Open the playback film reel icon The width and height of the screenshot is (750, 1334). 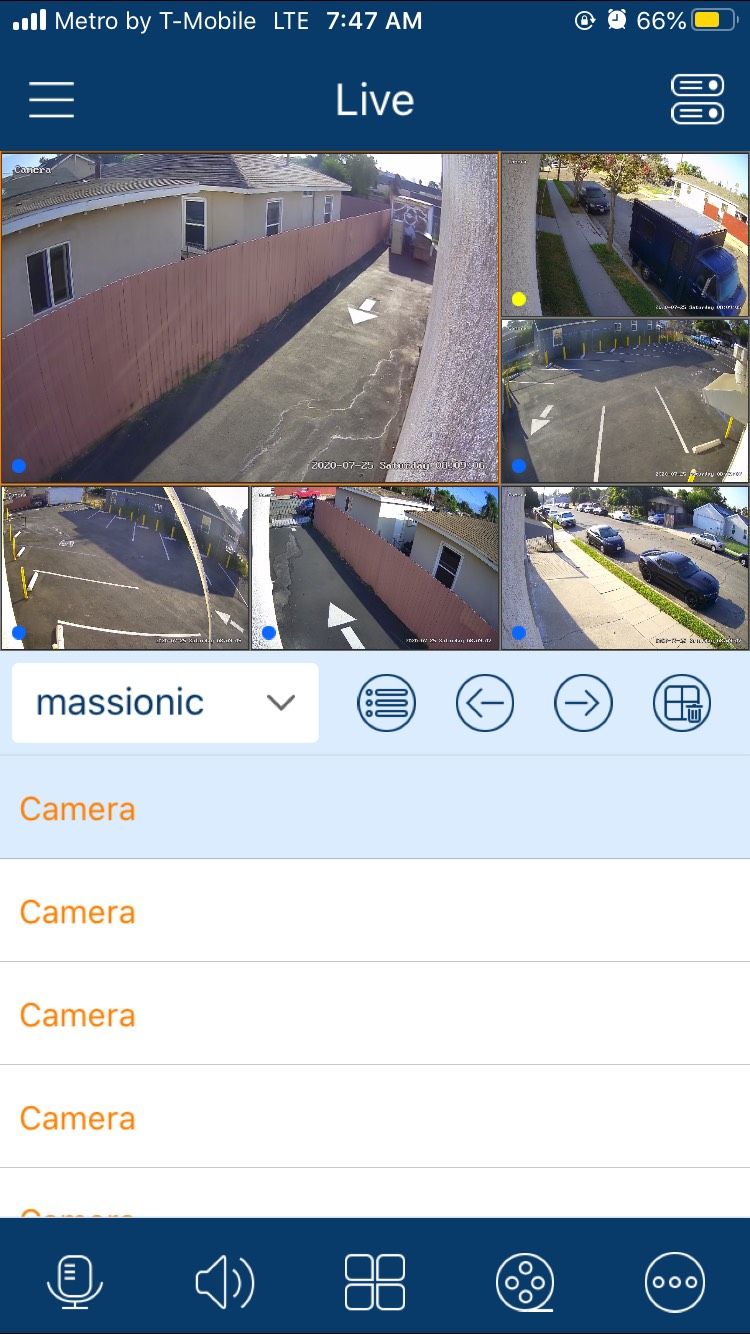pos(525,1281)
